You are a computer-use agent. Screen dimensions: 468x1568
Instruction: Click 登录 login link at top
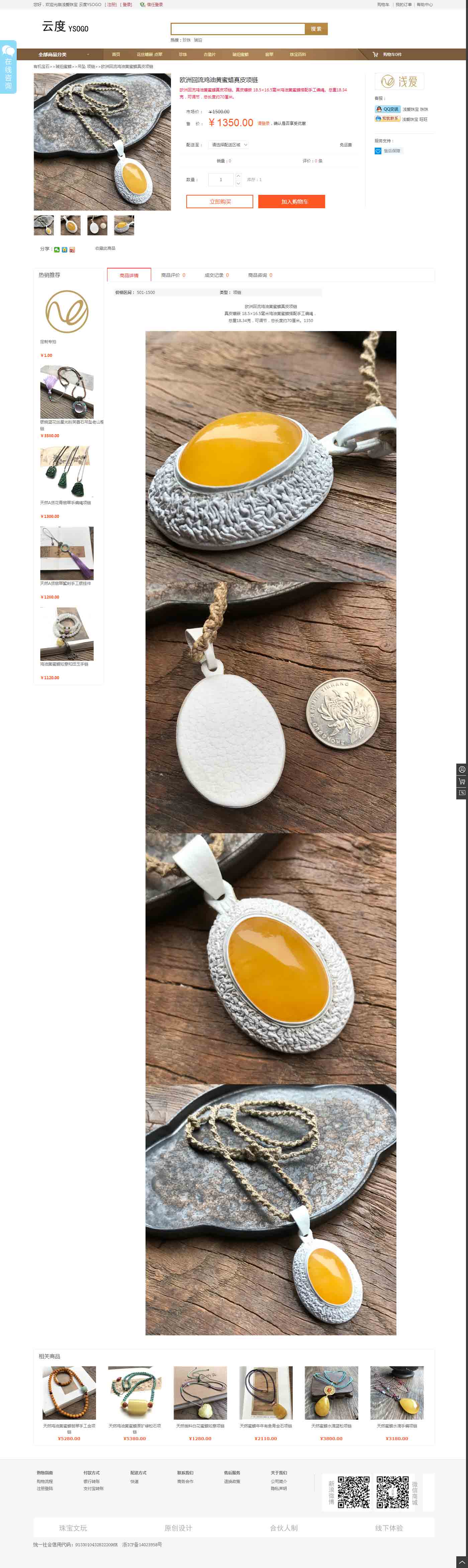click(x=126, y=4)
